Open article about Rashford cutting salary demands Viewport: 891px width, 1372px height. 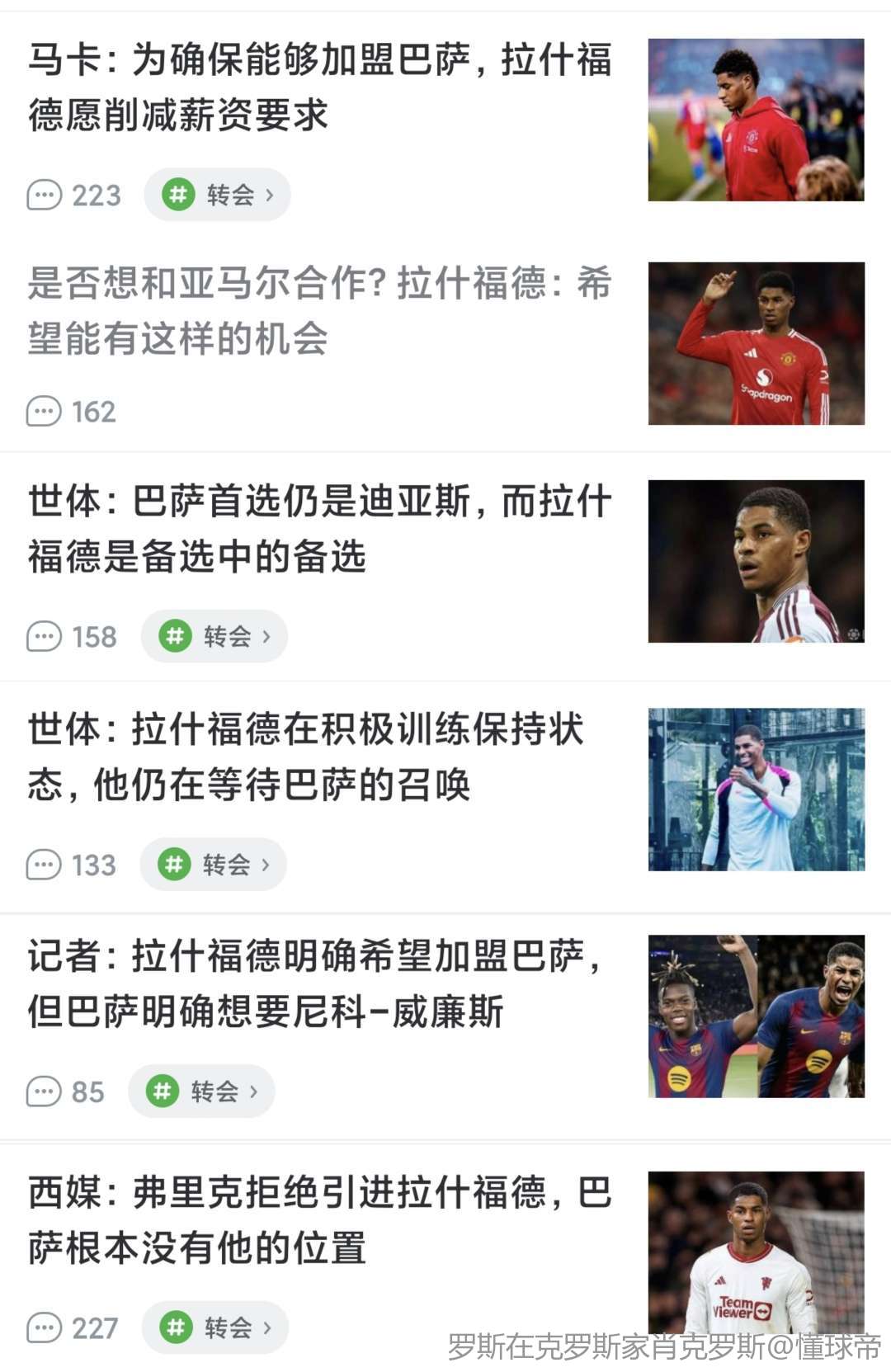coord(319,87)
